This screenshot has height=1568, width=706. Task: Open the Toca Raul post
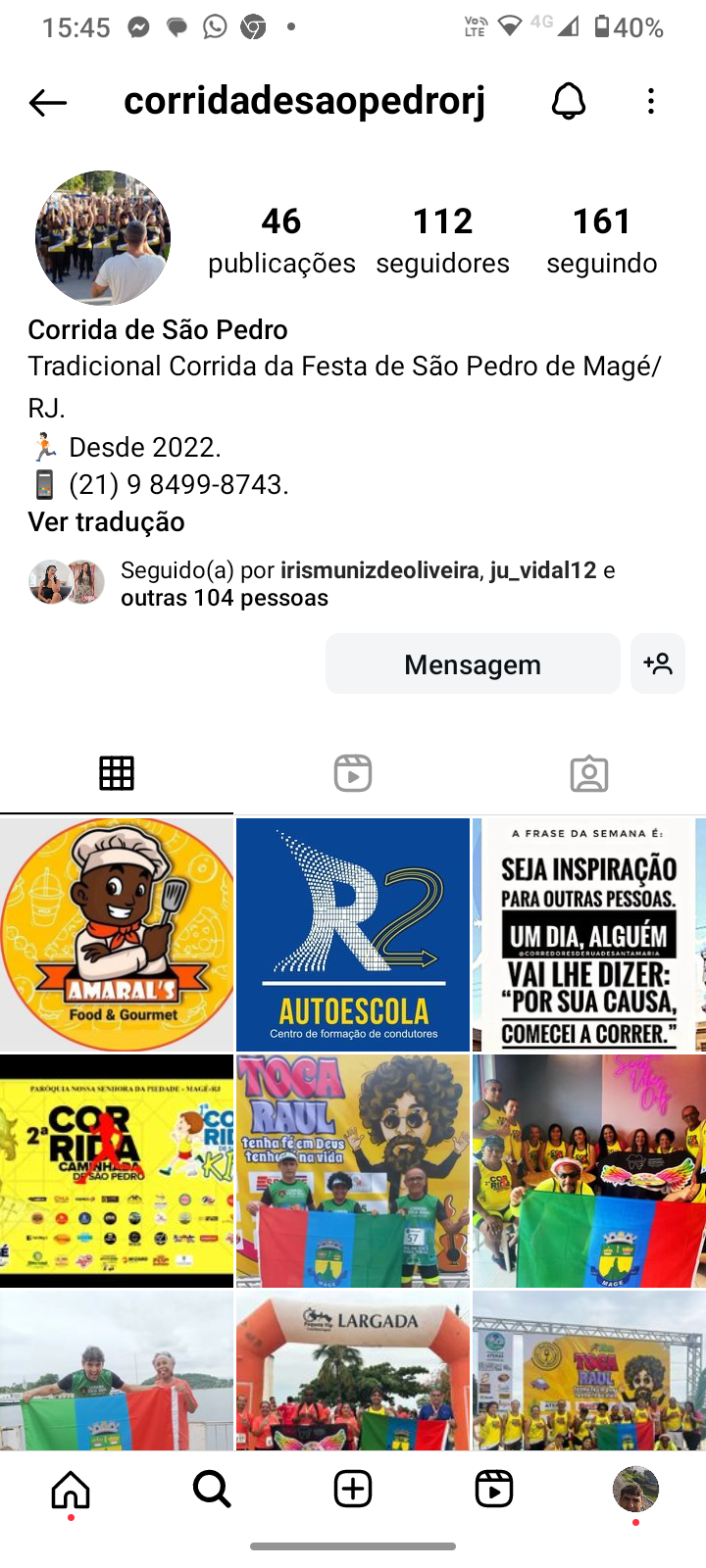pos(353,1171)
